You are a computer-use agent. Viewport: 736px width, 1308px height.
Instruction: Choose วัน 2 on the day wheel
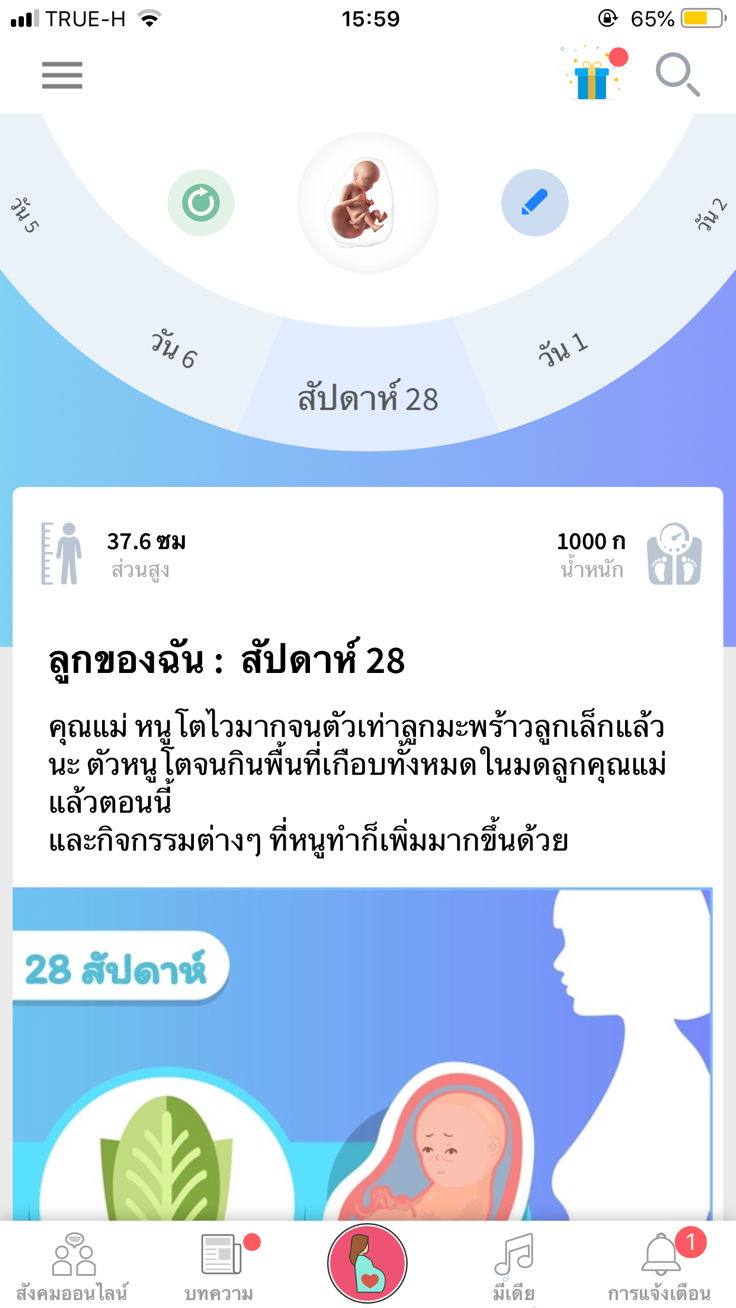tap(710, 214)
